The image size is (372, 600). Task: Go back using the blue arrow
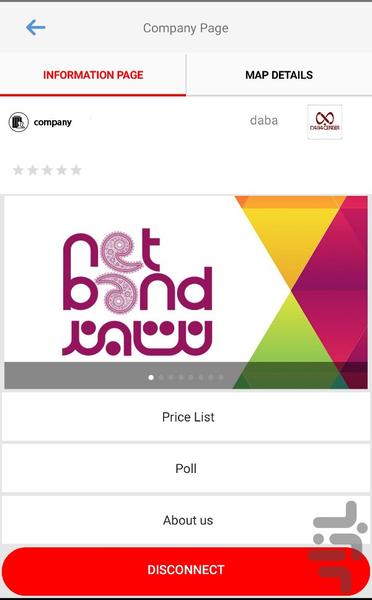pos(36,28)
